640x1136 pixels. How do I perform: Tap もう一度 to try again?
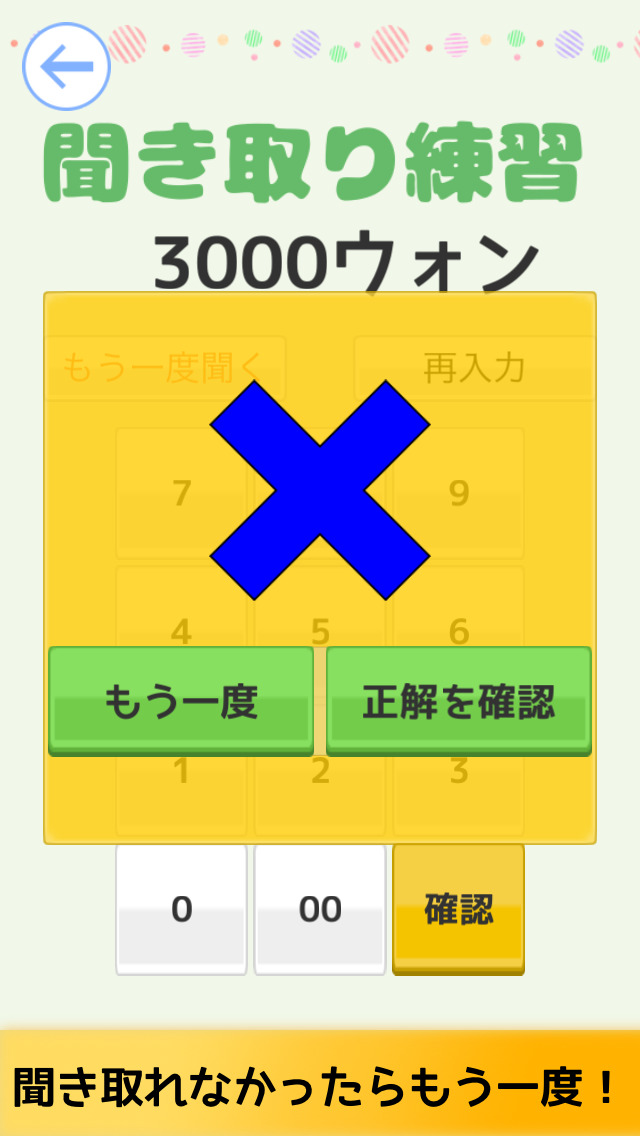pyautogui.click(x=181, y=702)
